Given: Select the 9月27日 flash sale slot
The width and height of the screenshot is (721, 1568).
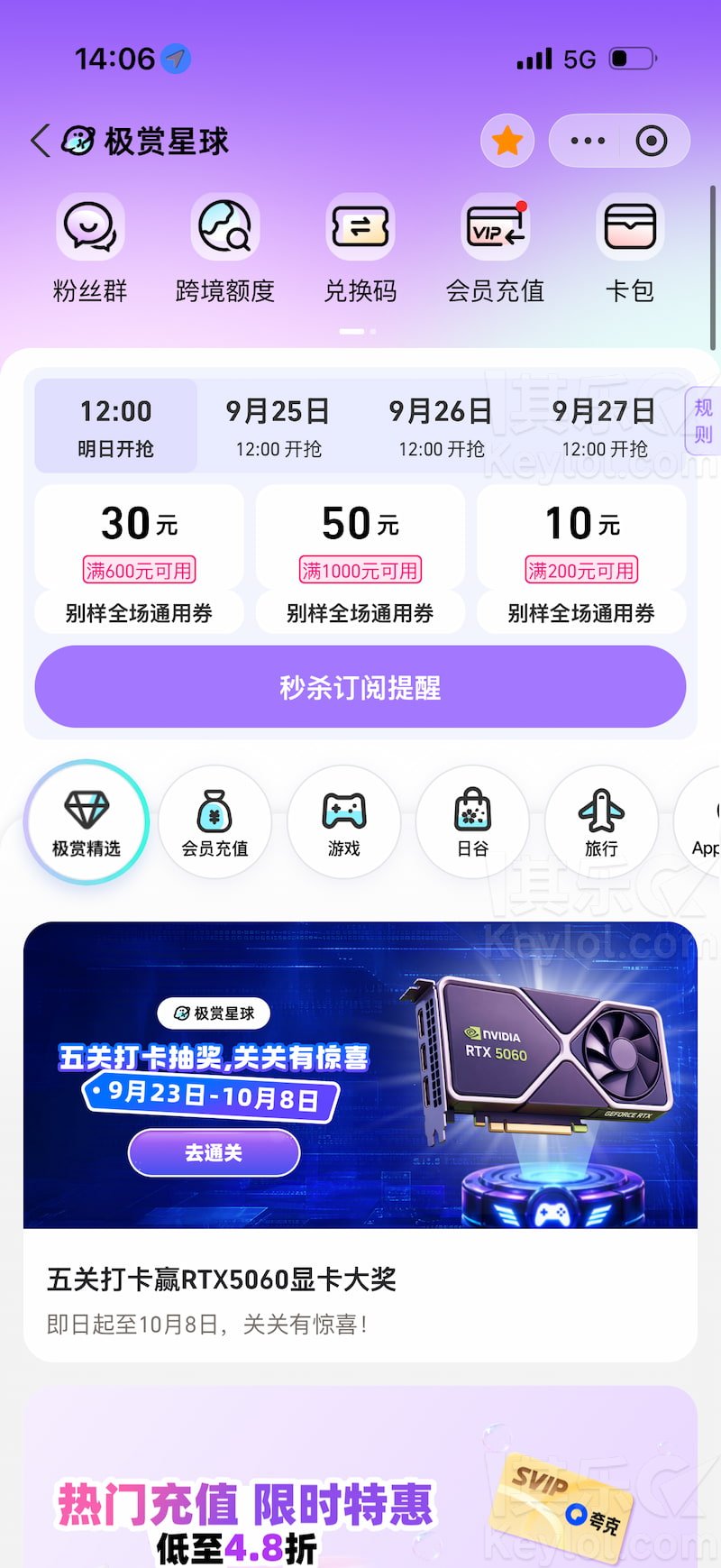Looking at the screenshot, I should [604, 426].
